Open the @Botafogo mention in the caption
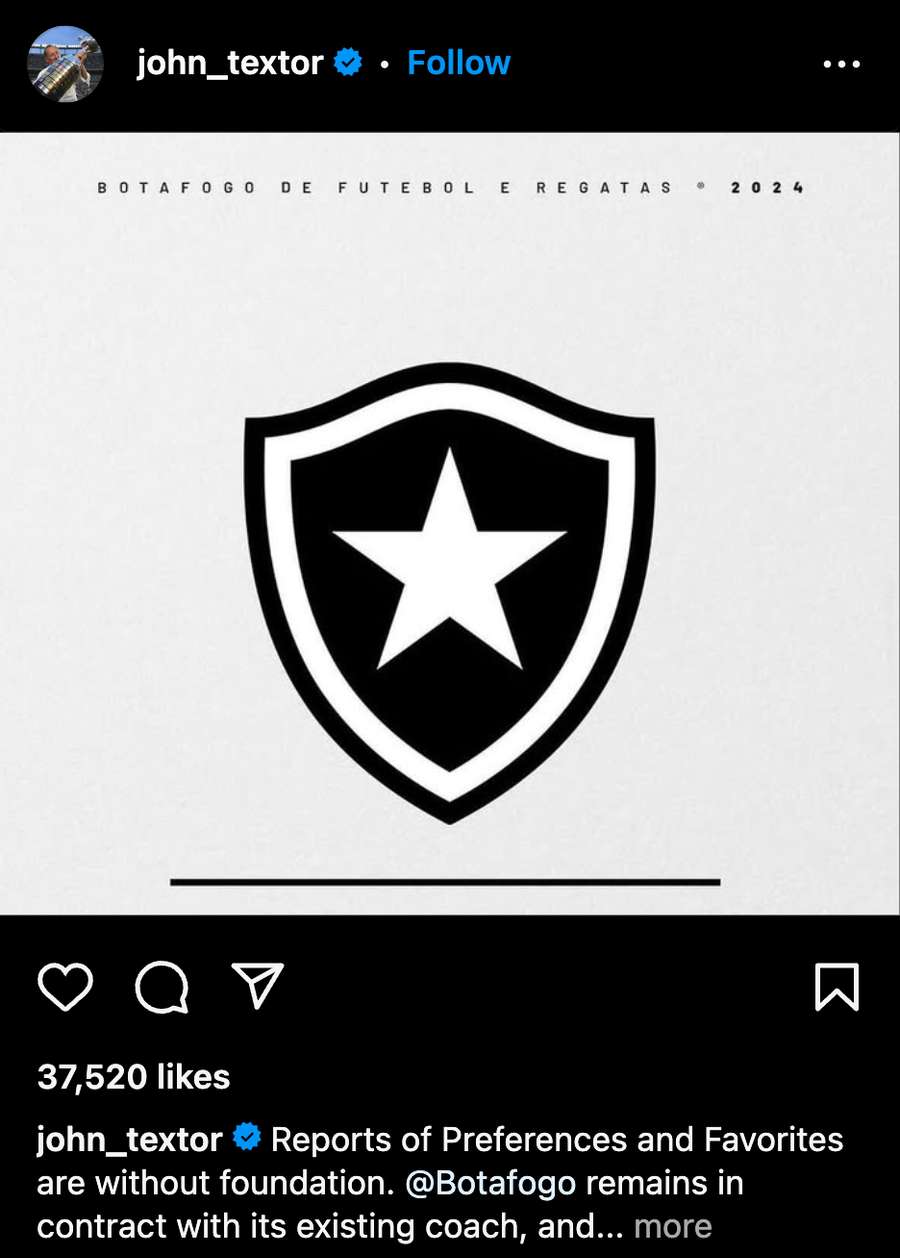 click(x=490, y=1183)
